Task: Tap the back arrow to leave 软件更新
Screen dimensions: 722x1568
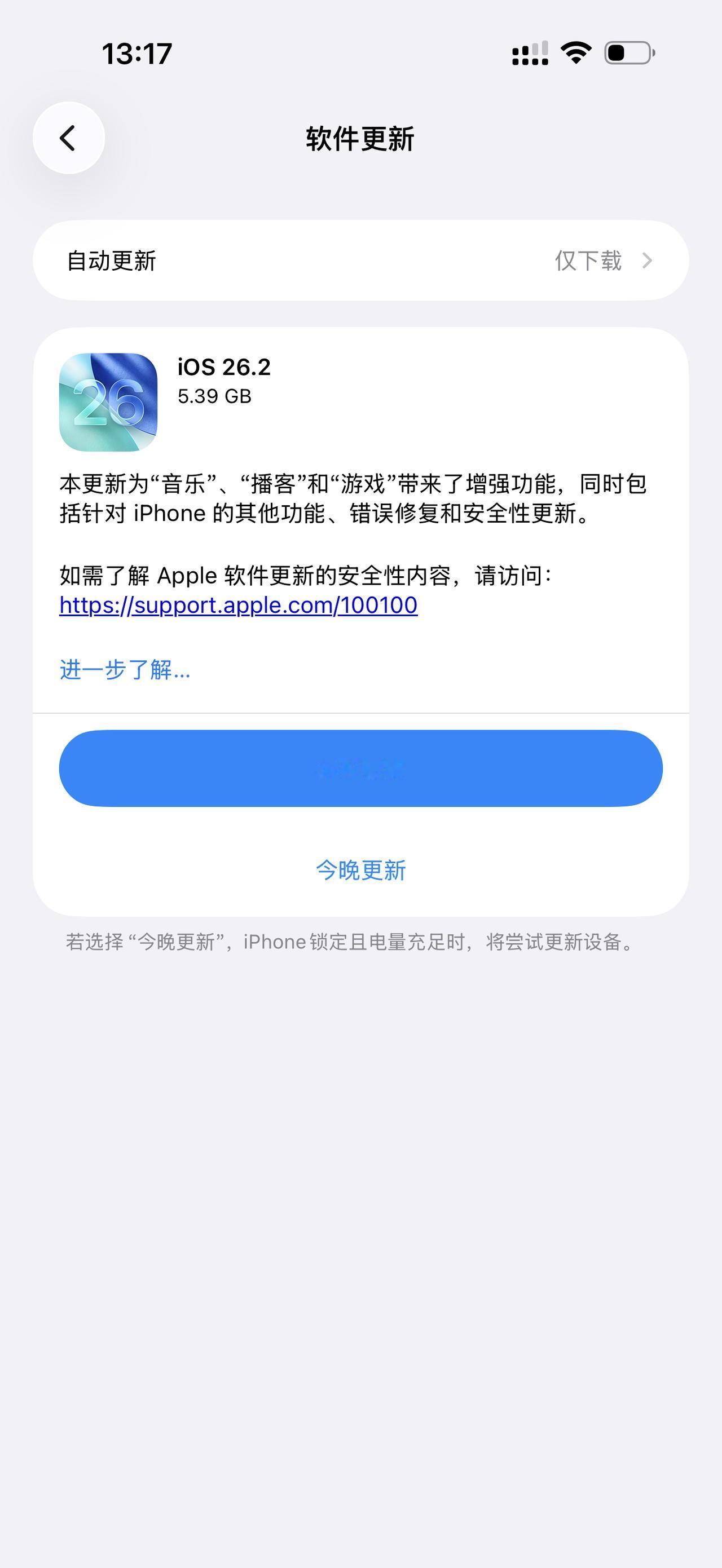Action: click(x=68, y=138)
